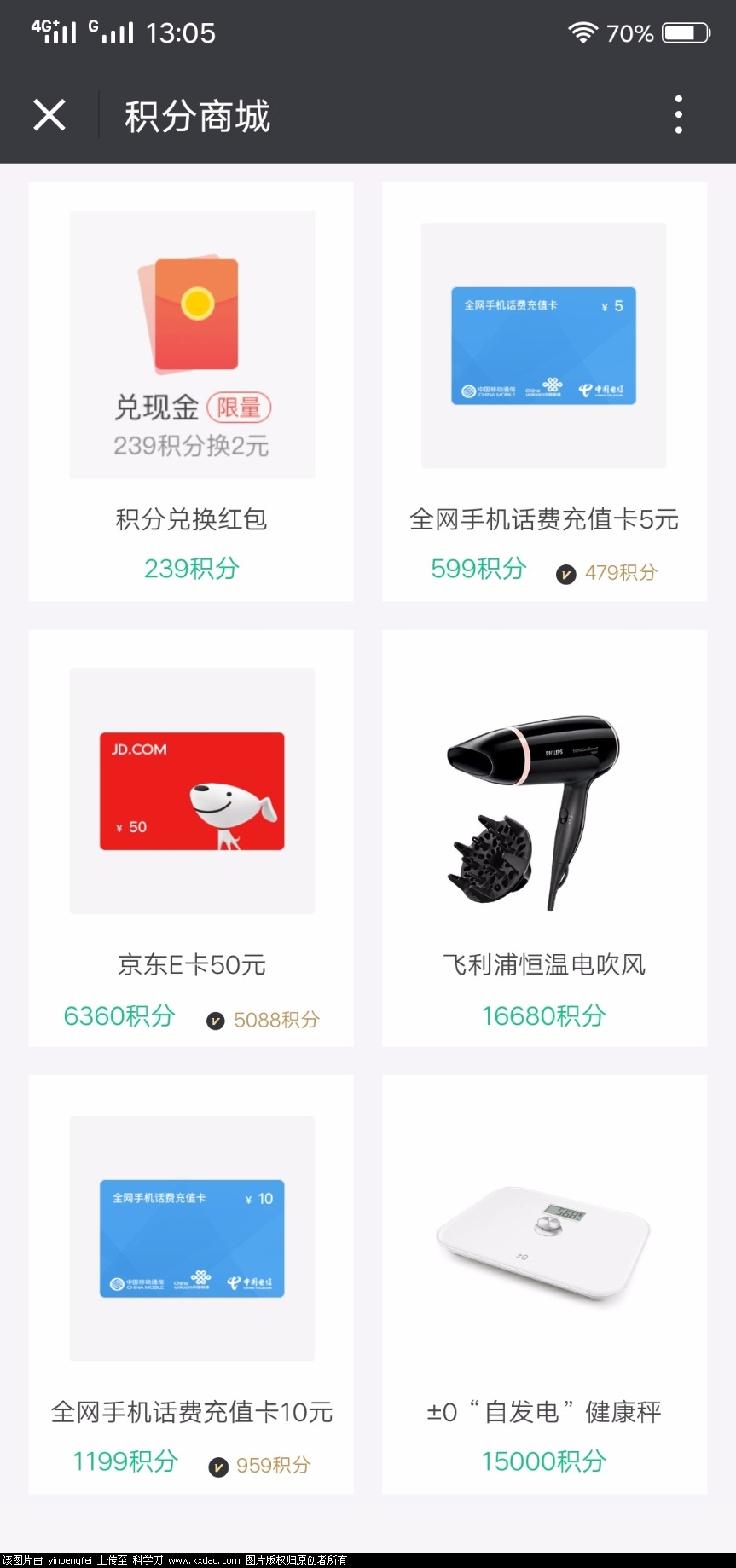
Task: Click the 239积分 price label
Action: [x=191, y=568]
